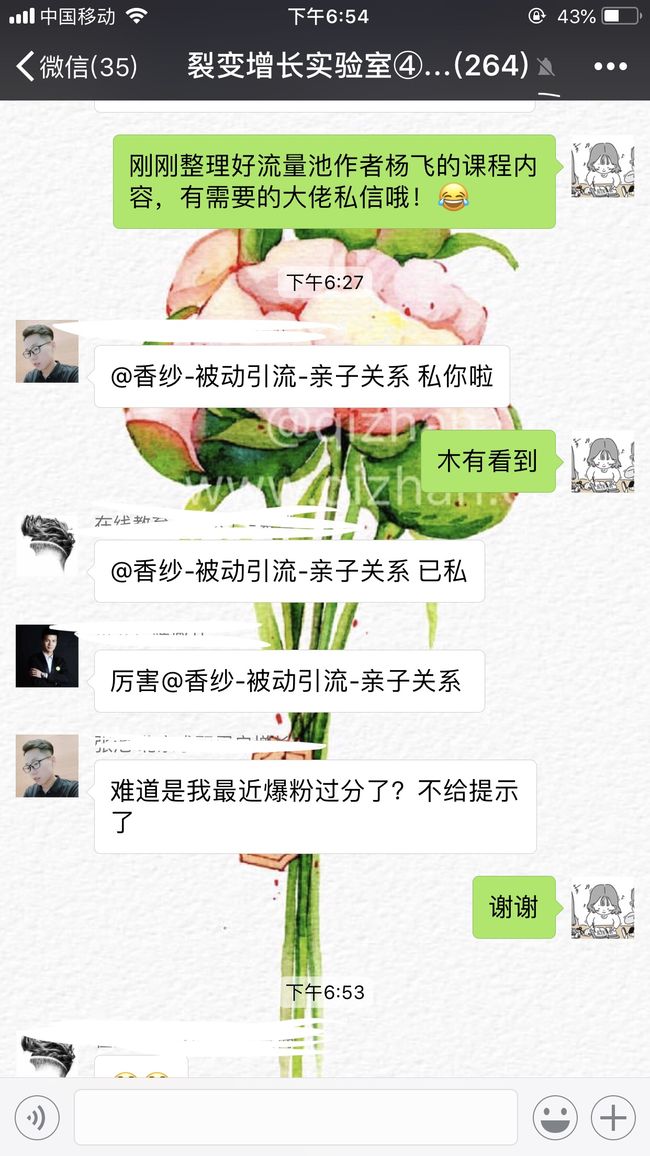The width and height of the screenshot is (650, 1156).
Task: Tap the sender avatar beside 木有看到
Action: [602, 461]
